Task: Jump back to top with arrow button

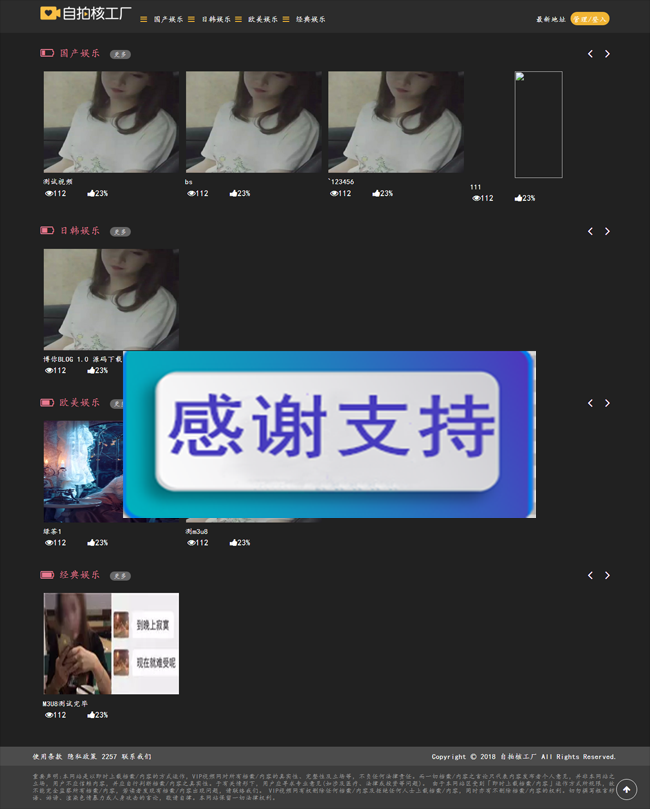Action: pos(626,790)
